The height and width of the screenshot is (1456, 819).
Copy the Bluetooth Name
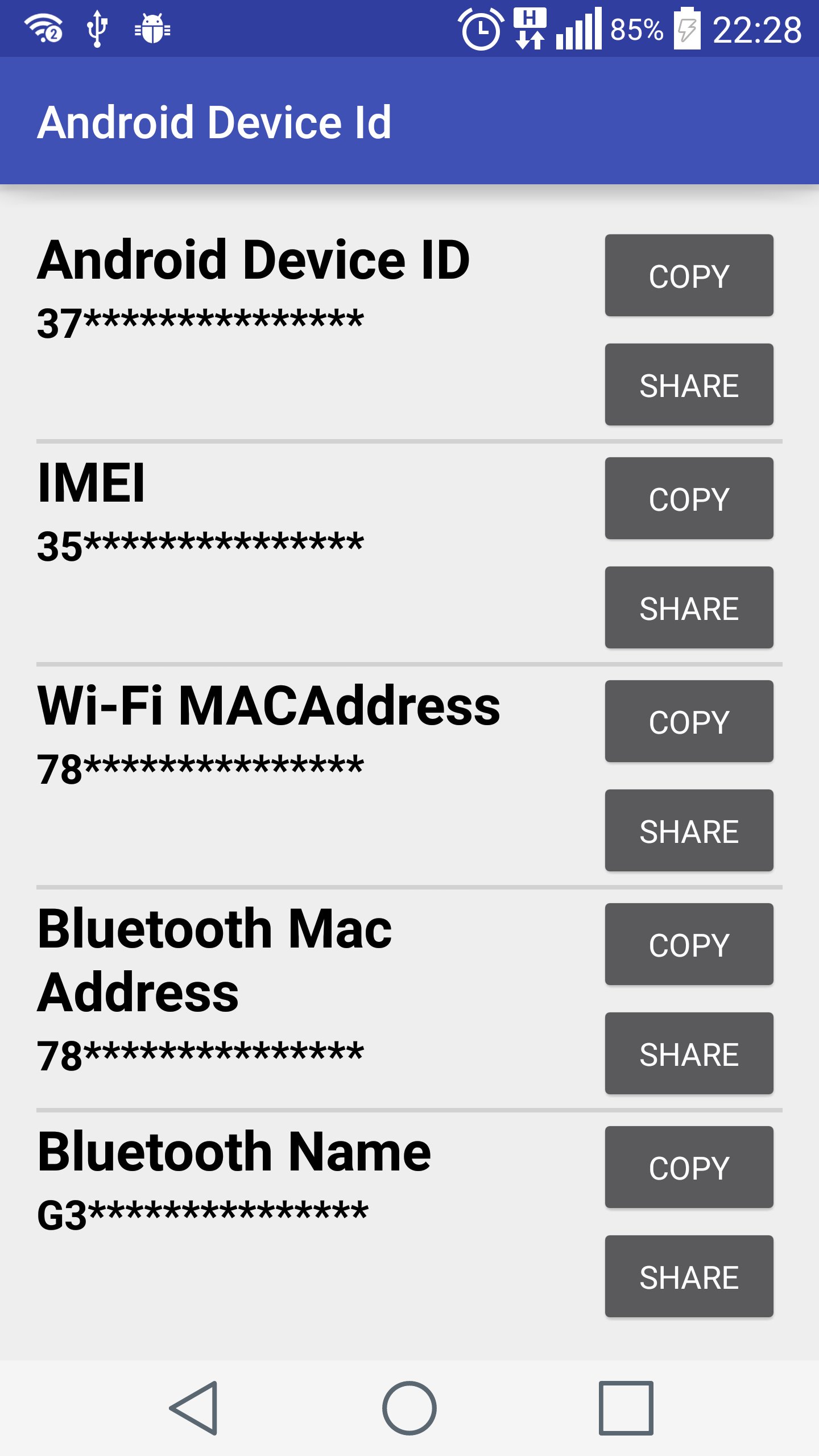coord(689,1167)
